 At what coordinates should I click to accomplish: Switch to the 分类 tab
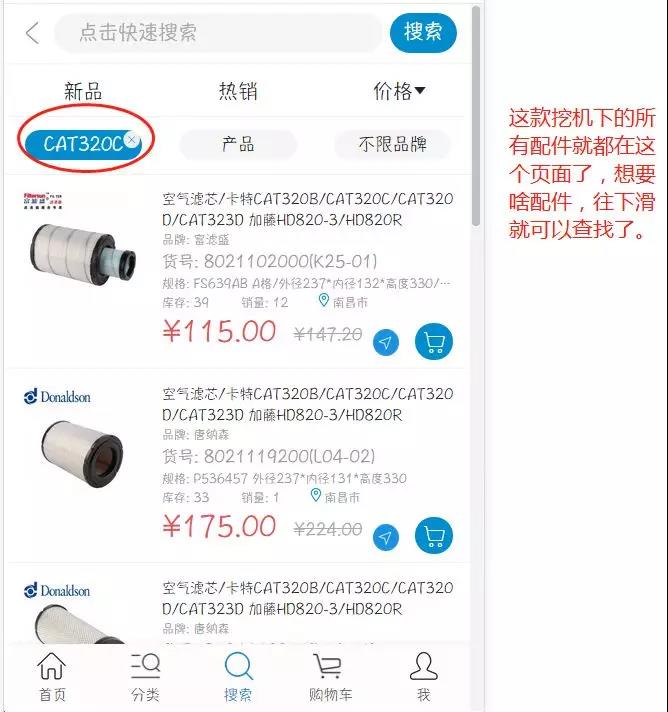(x=145, y=676)
